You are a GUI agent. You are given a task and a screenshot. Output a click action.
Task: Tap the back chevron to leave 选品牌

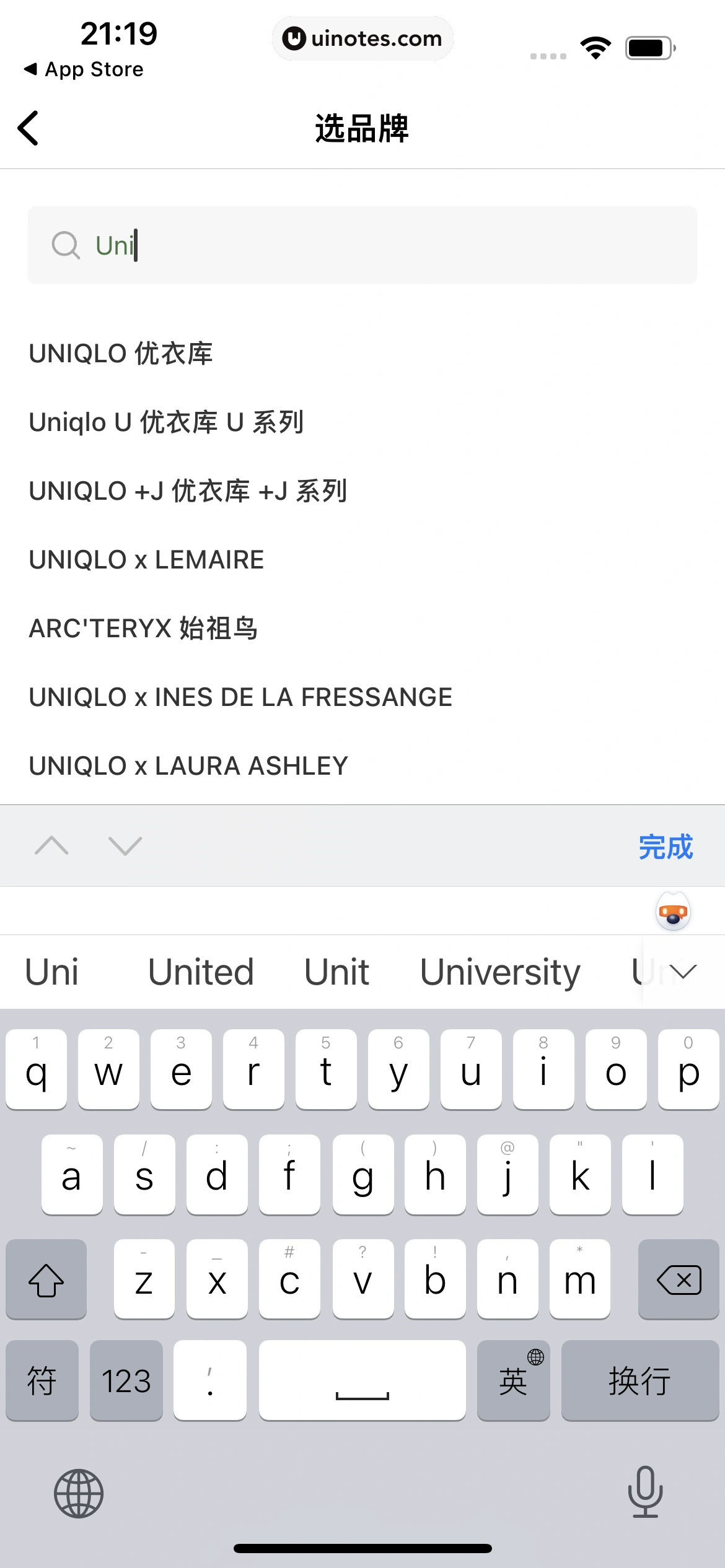click(x=28, y=129)
